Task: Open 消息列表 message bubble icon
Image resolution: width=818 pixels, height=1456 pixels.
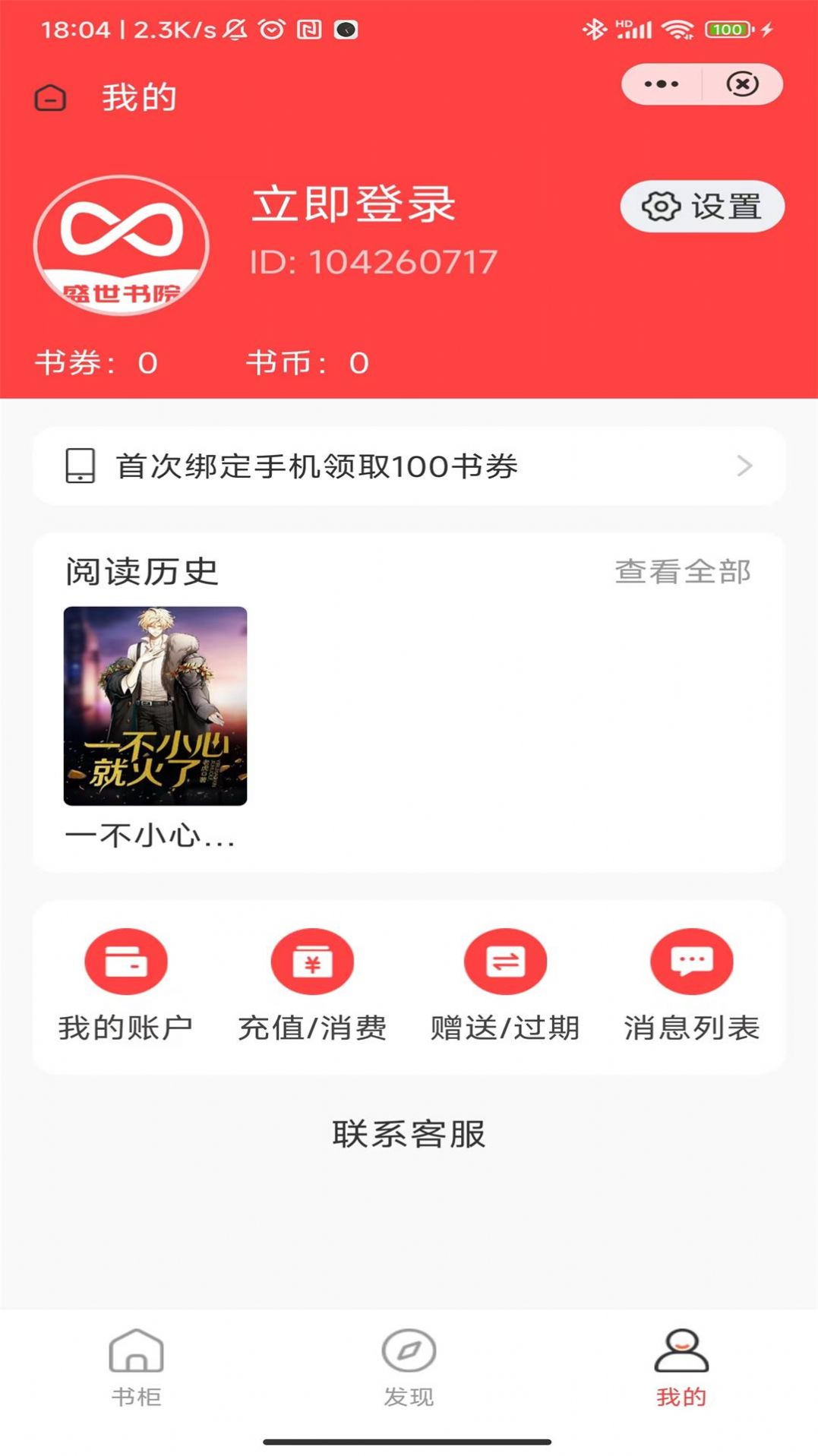Action: coord(690,961)
